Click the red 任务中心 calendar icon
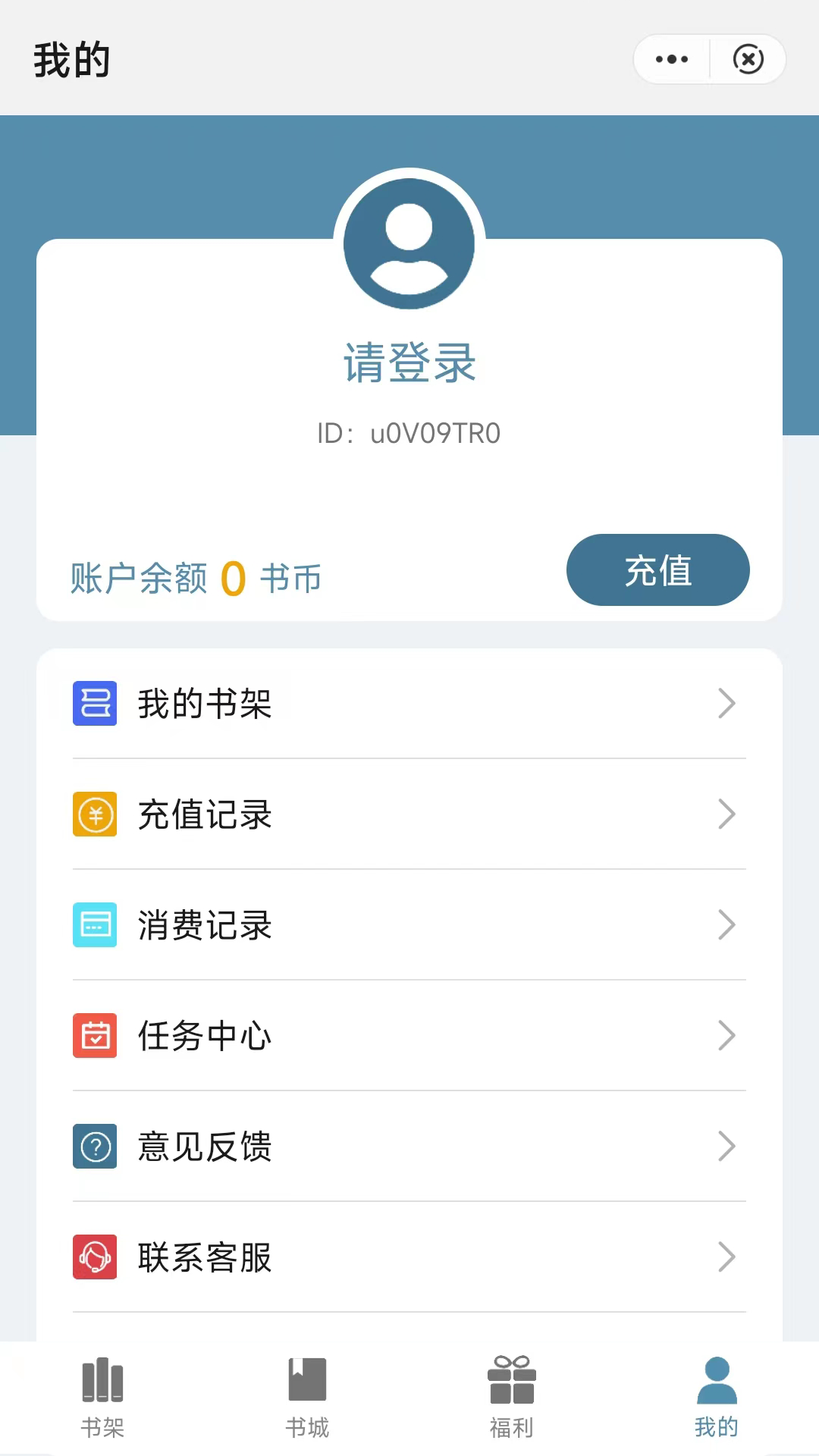The width and height of the screenshot is (819, 1456). tap(94, 1036)
